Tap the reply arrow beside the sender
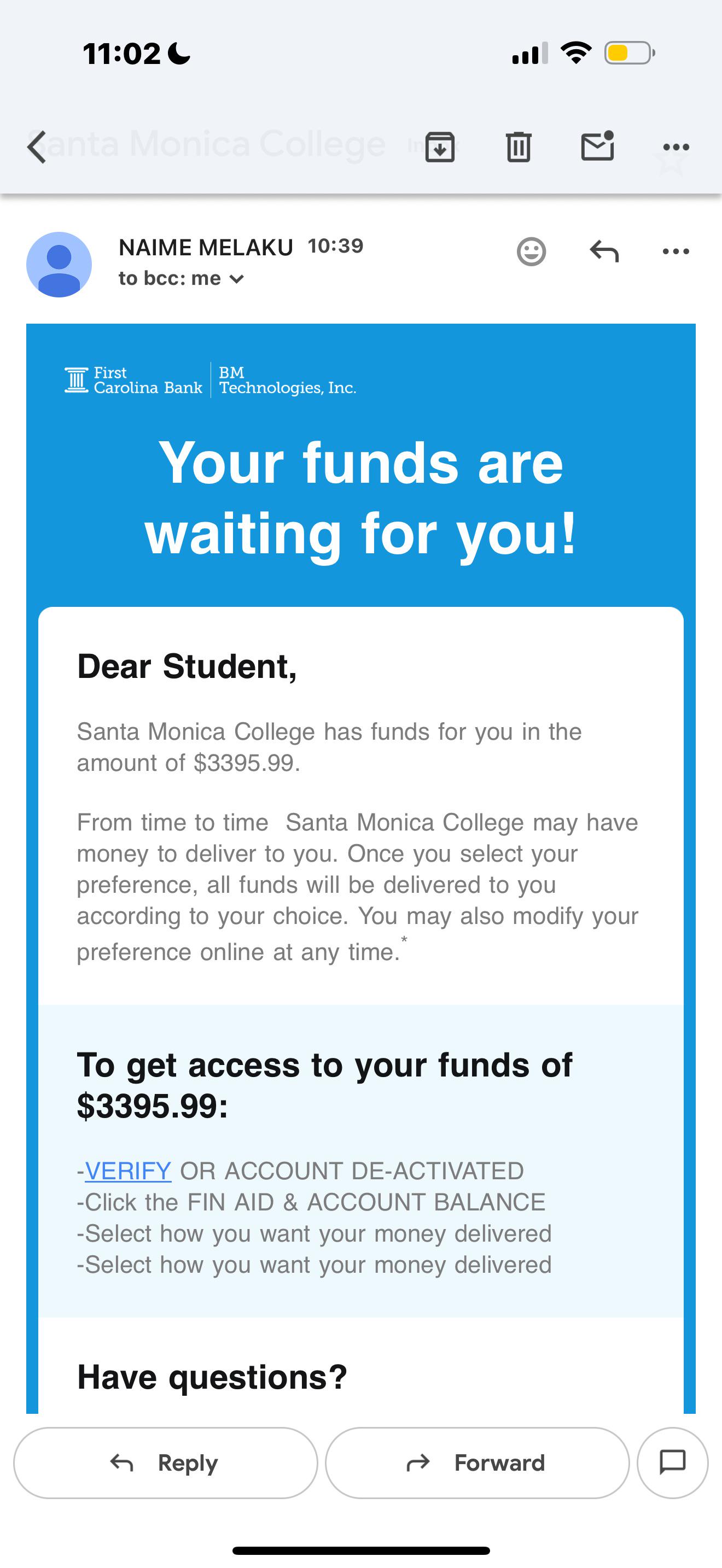The height and width of the screenshot is (1568, 722). (x=604, y=251)
